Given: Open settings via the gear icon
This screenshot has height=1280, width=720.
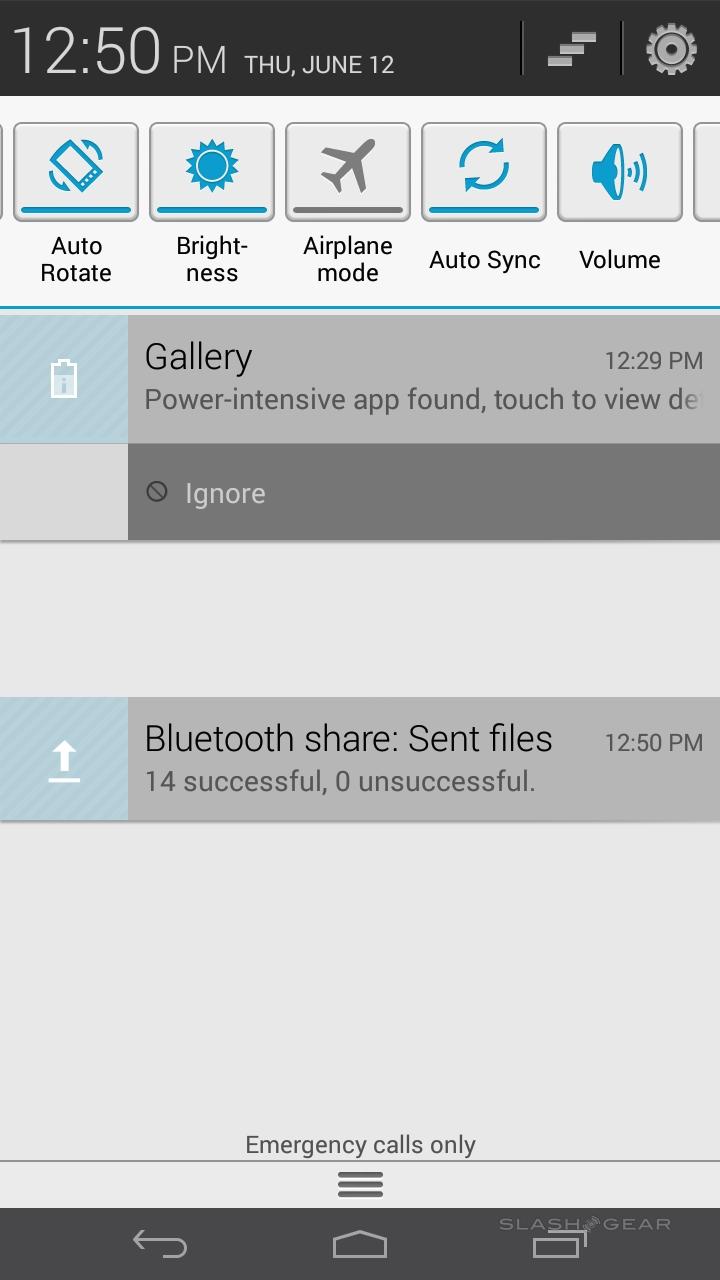Looking at the screenshot, I should pyautogui.click(x=671, y=49).
